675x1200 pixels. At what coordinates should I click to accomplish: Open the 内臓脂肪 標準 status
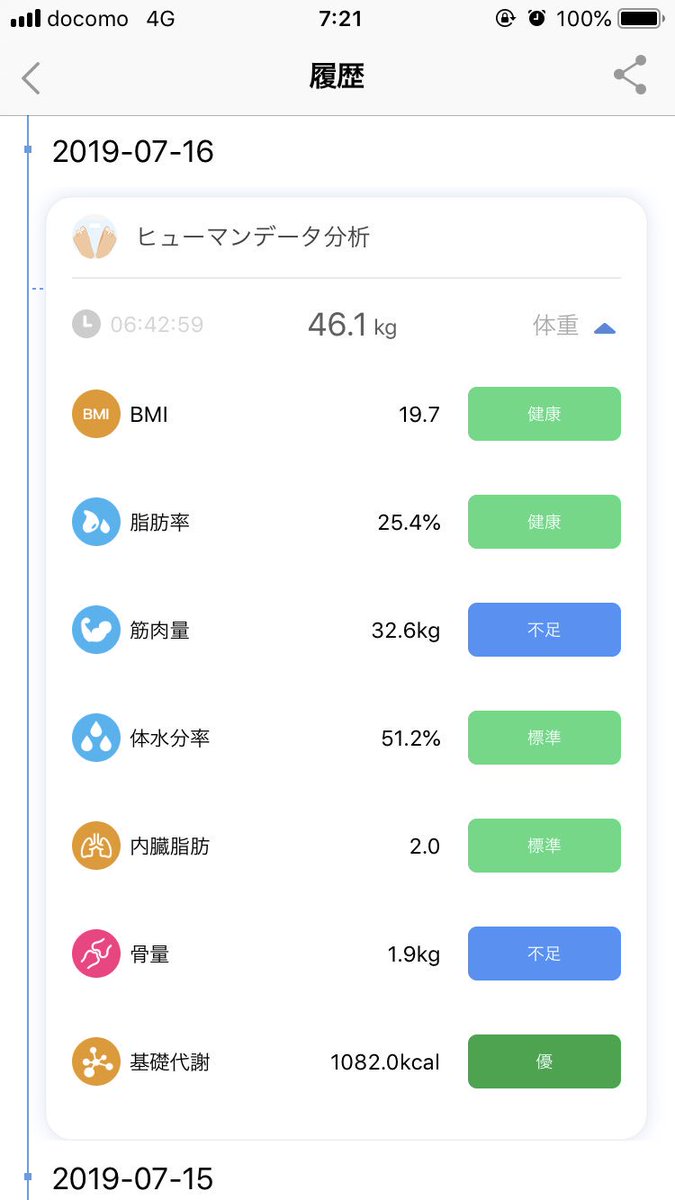pyautogui.click(x=544, y=846)
